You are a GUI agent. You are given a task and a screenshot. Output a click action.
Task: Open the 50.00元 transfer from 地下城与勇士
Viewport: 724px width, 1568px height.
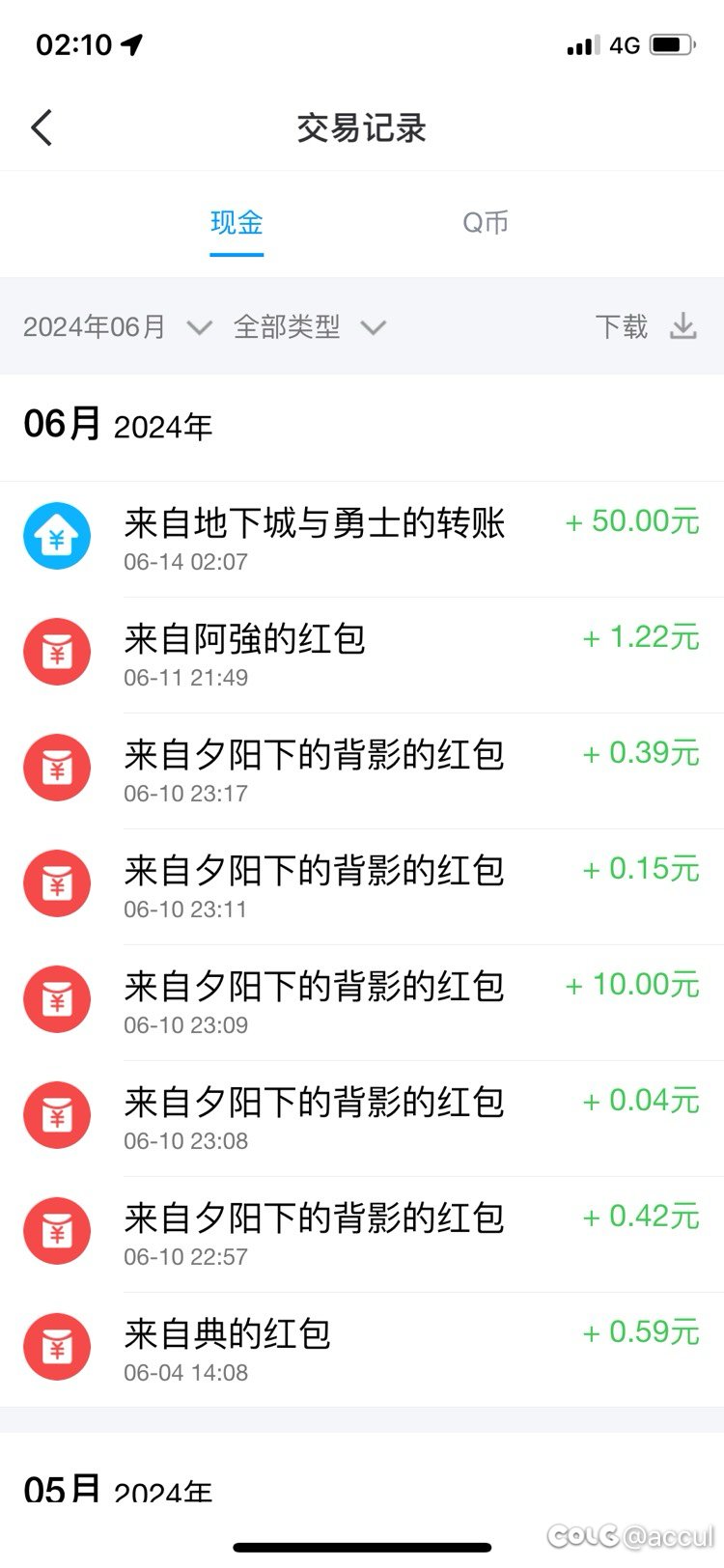click(x=362, y=539)
